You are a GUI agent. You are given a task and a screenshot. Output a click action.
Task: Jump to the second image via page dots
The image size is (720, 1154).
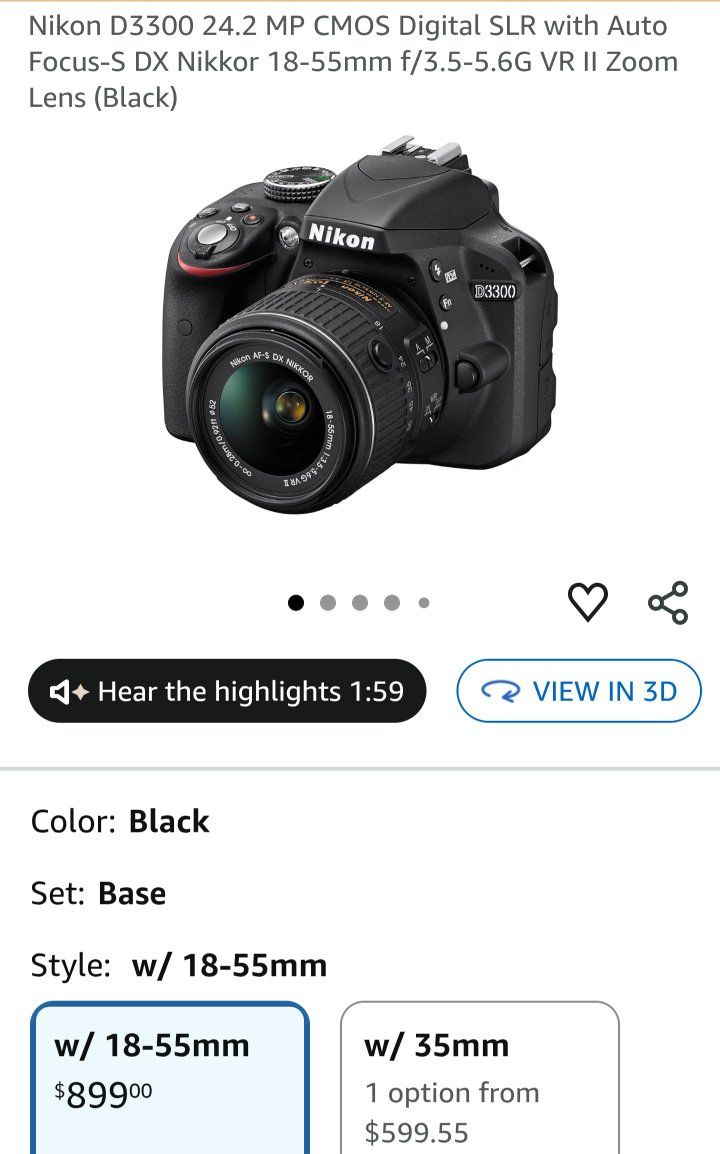[x=327, y=603]
